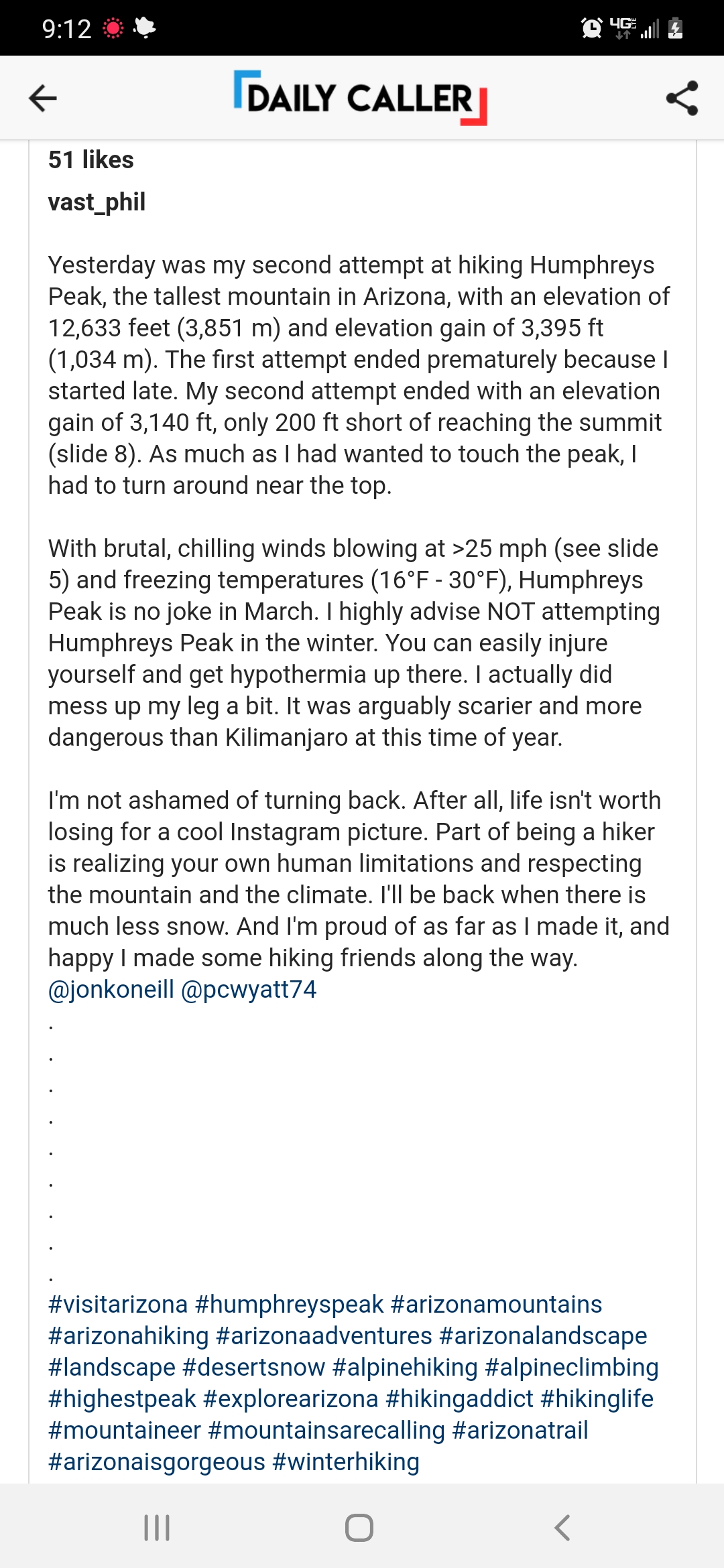
Task: Share this Daily Caller article
Action: (682, 99)
